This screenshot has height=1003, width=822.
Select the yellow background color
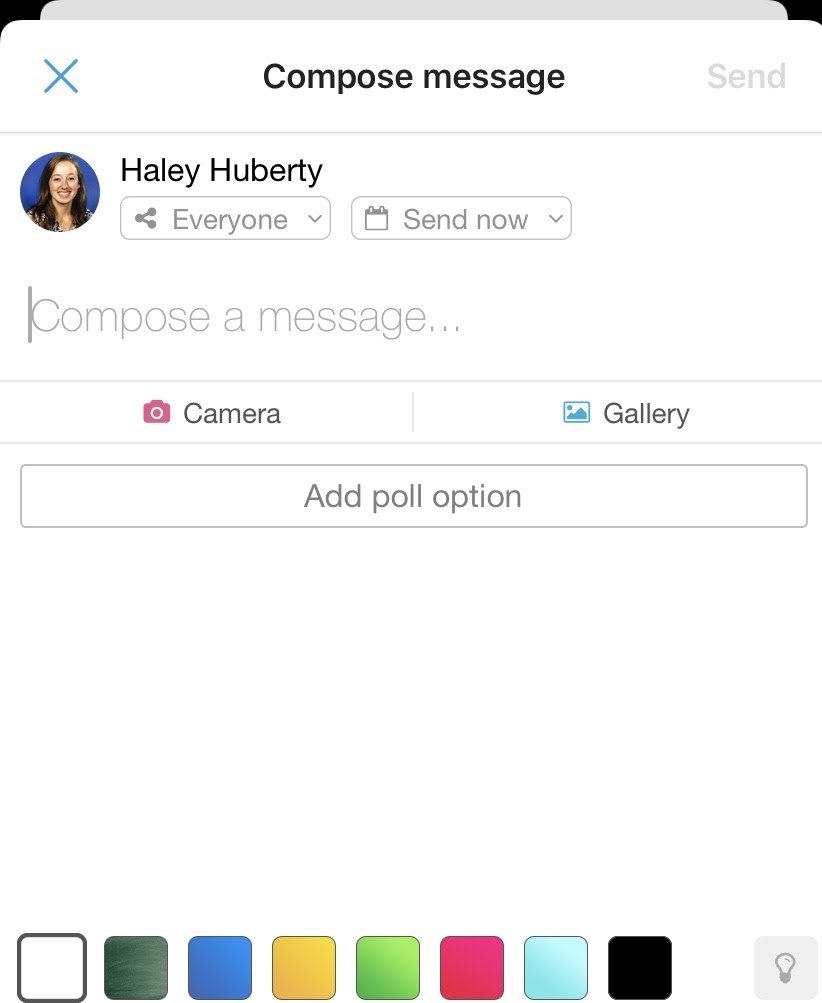(x=304, y=967)
